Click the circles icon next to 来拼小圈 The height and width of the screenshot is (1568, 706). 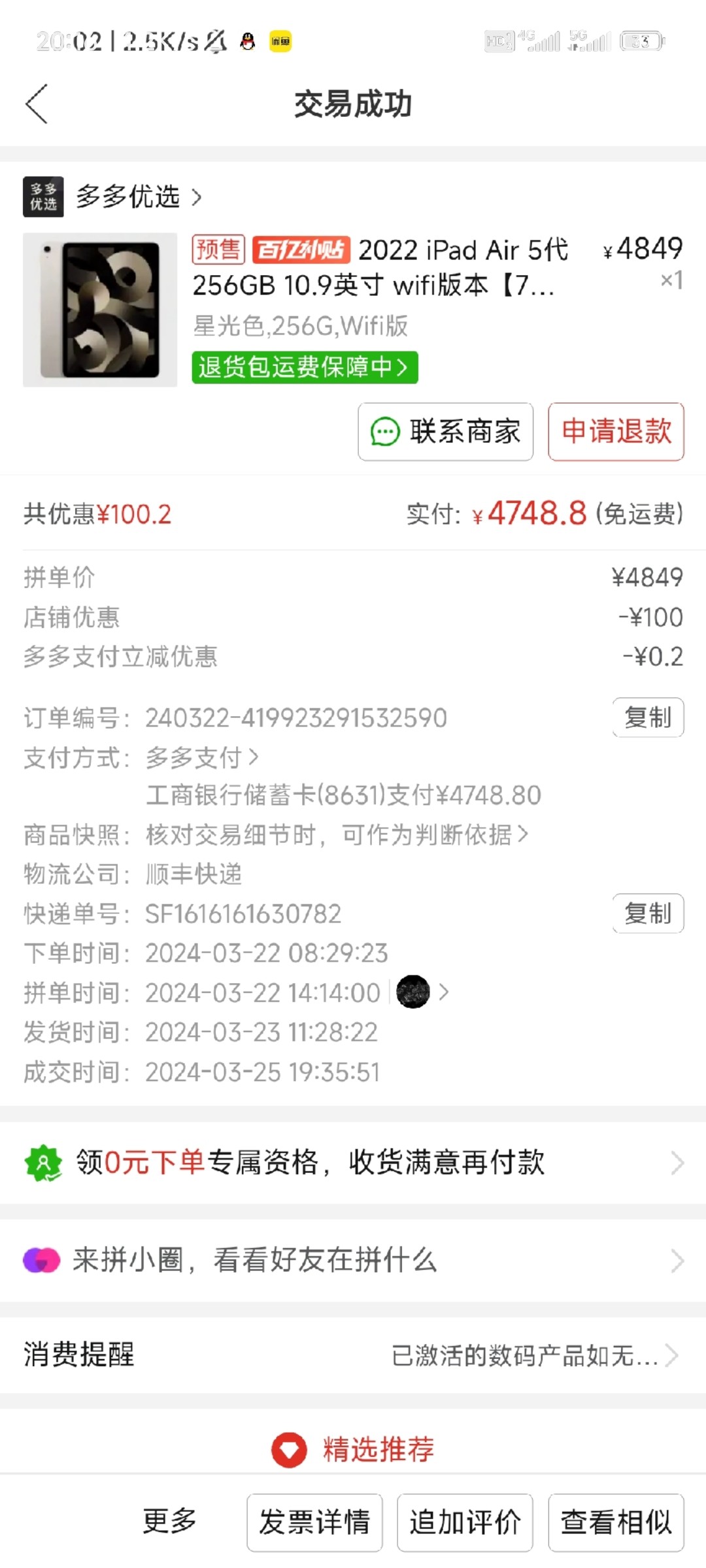(42, 1259)
